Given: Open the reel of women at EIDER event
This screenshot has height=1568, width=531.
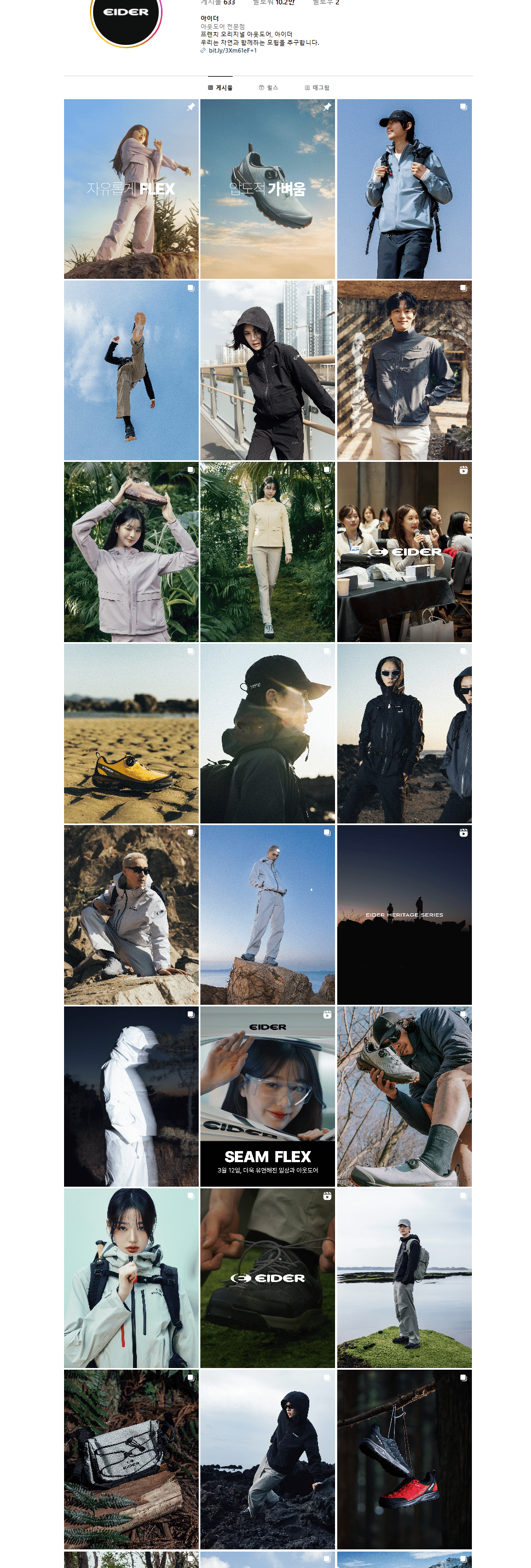Looking at the screenshot, I should (404, 552).
